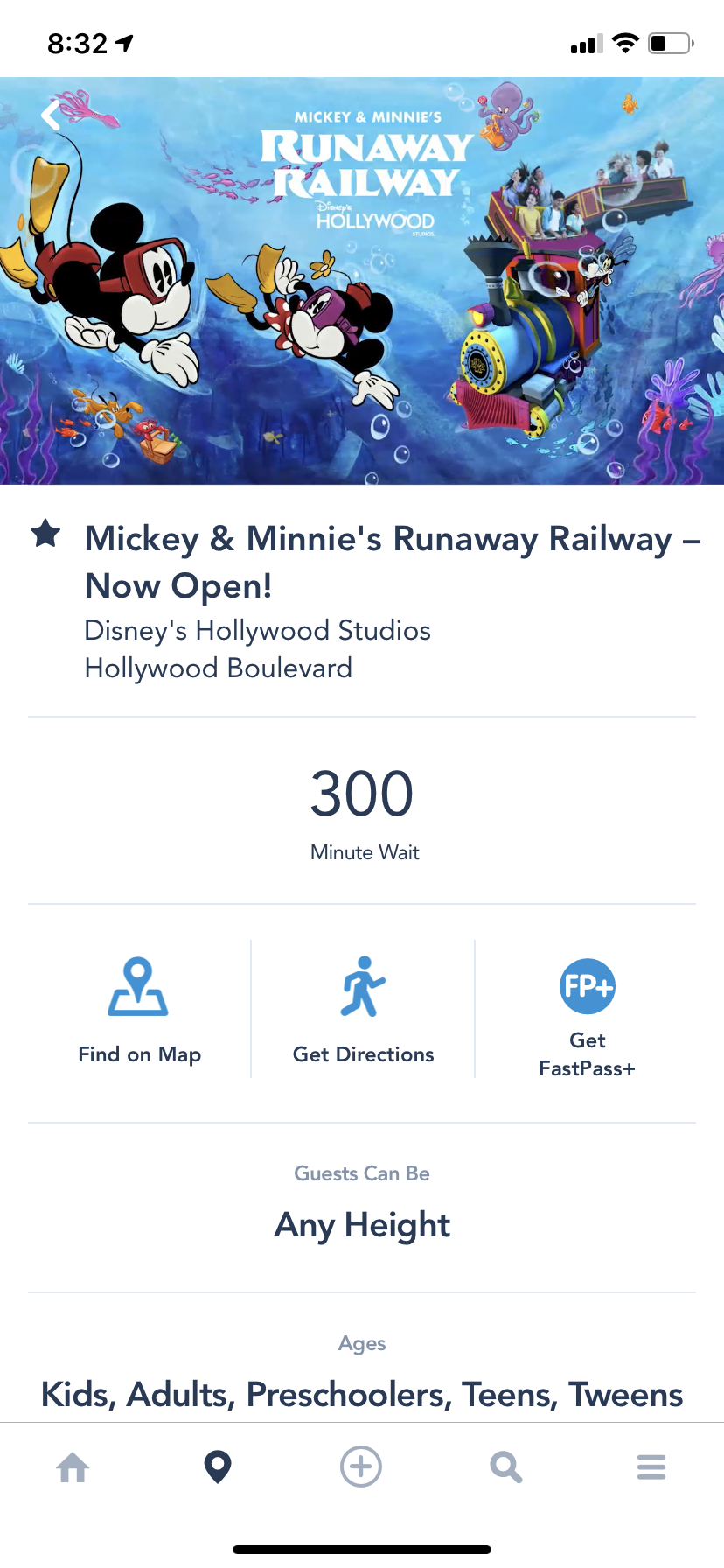This screenshot has height=1568, width=724.
Task: Open the plus add menu
Action: [x=361, y=1466]
